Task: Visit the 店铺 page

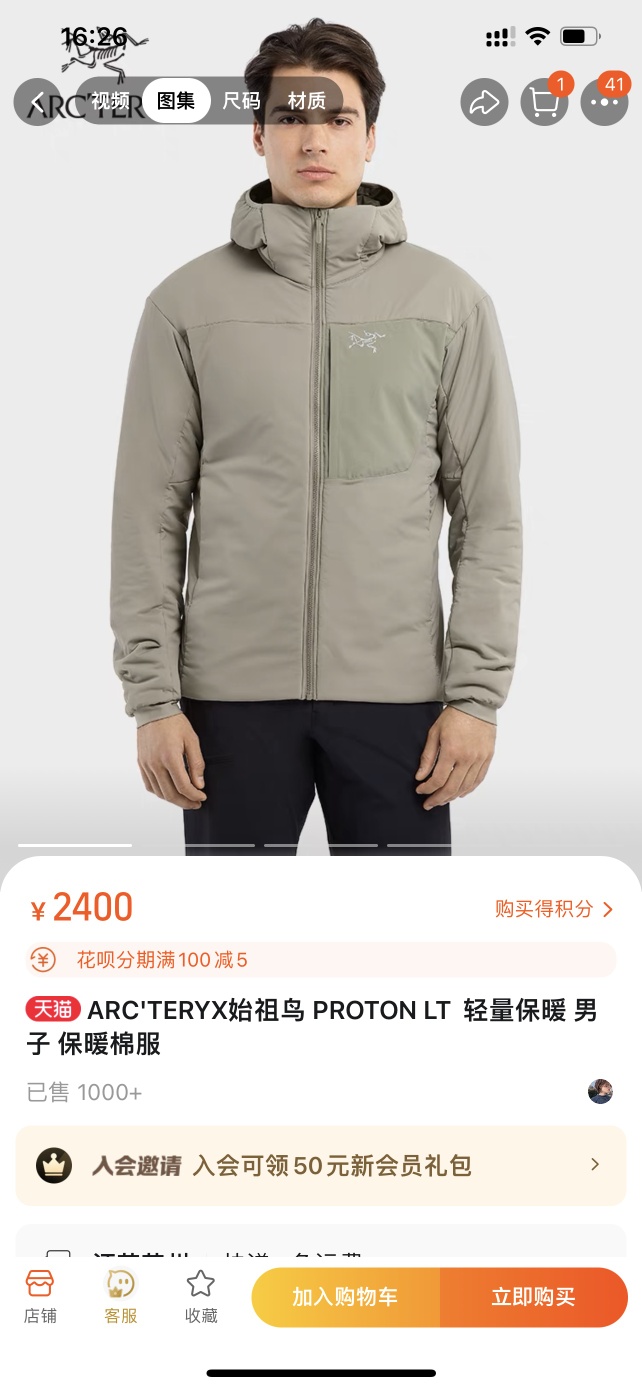Action: point(40,1297)
